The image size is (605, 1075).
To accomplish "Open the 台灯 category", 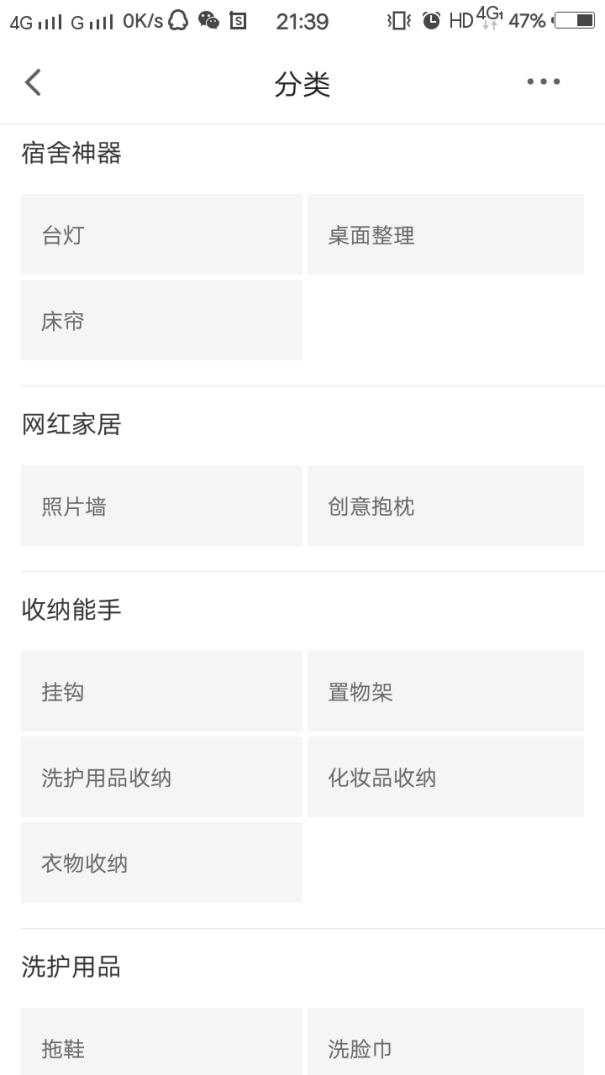I will pos(161,235).
